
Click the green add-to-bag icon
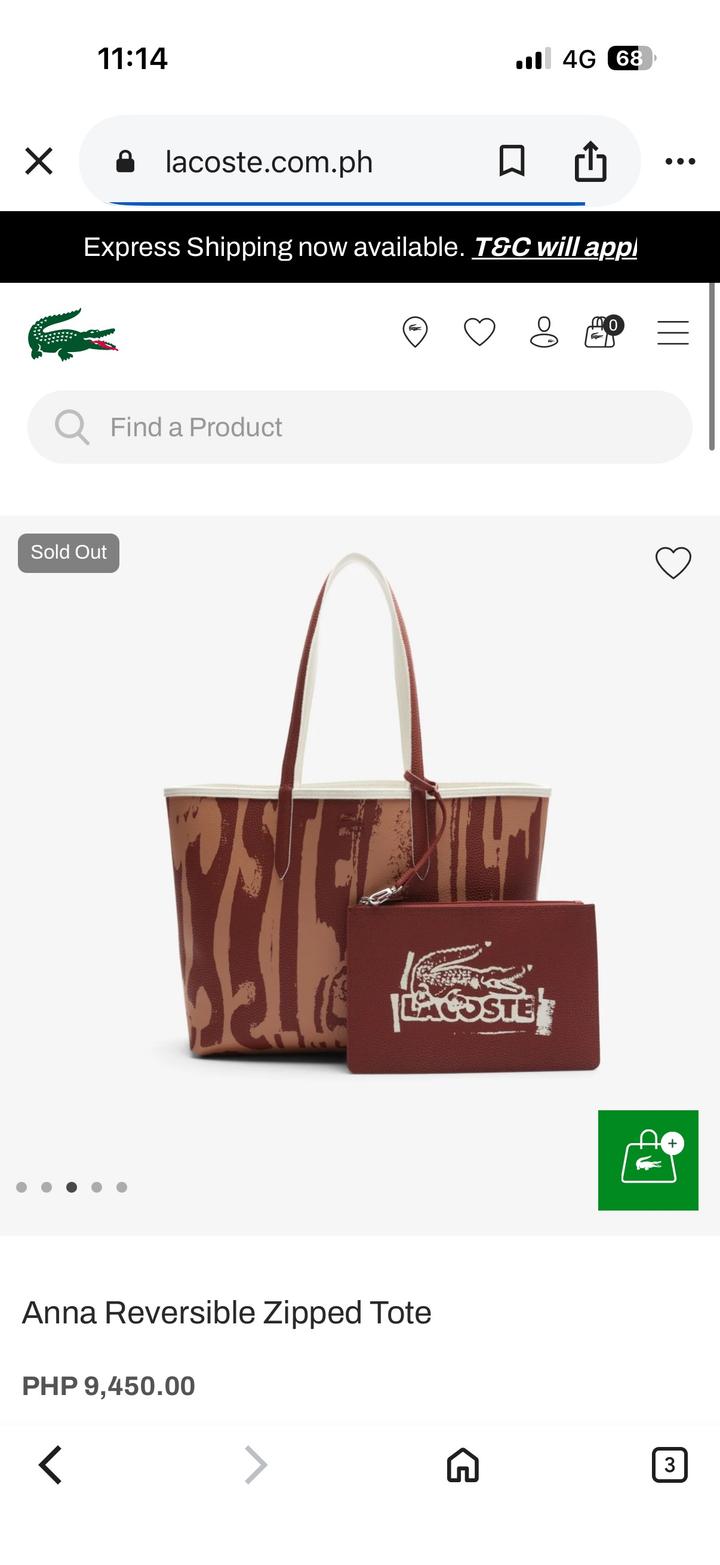click(x=648, y=1159)
